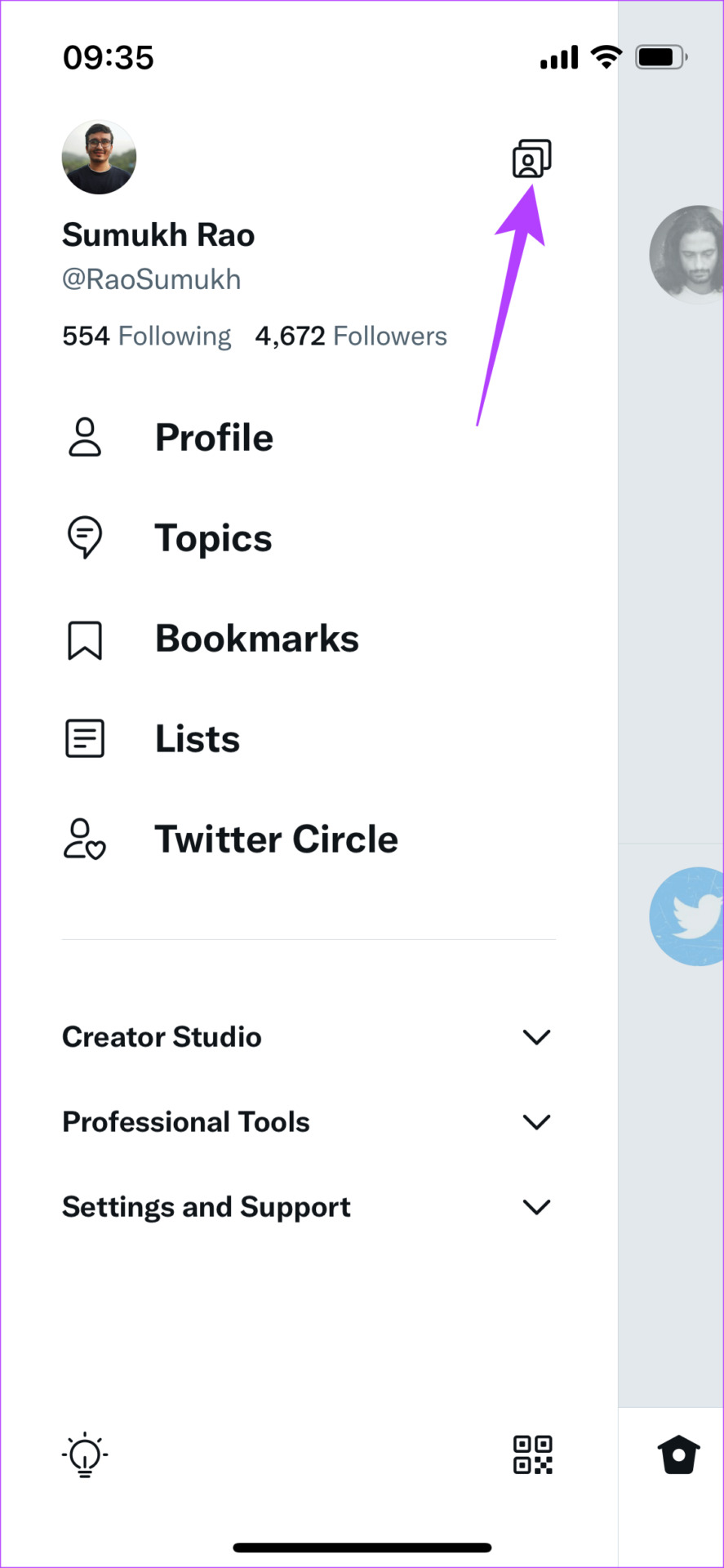Expand Settings and Support section
This screenshot has height=1568, width=724.
(x=309, y=1207)
